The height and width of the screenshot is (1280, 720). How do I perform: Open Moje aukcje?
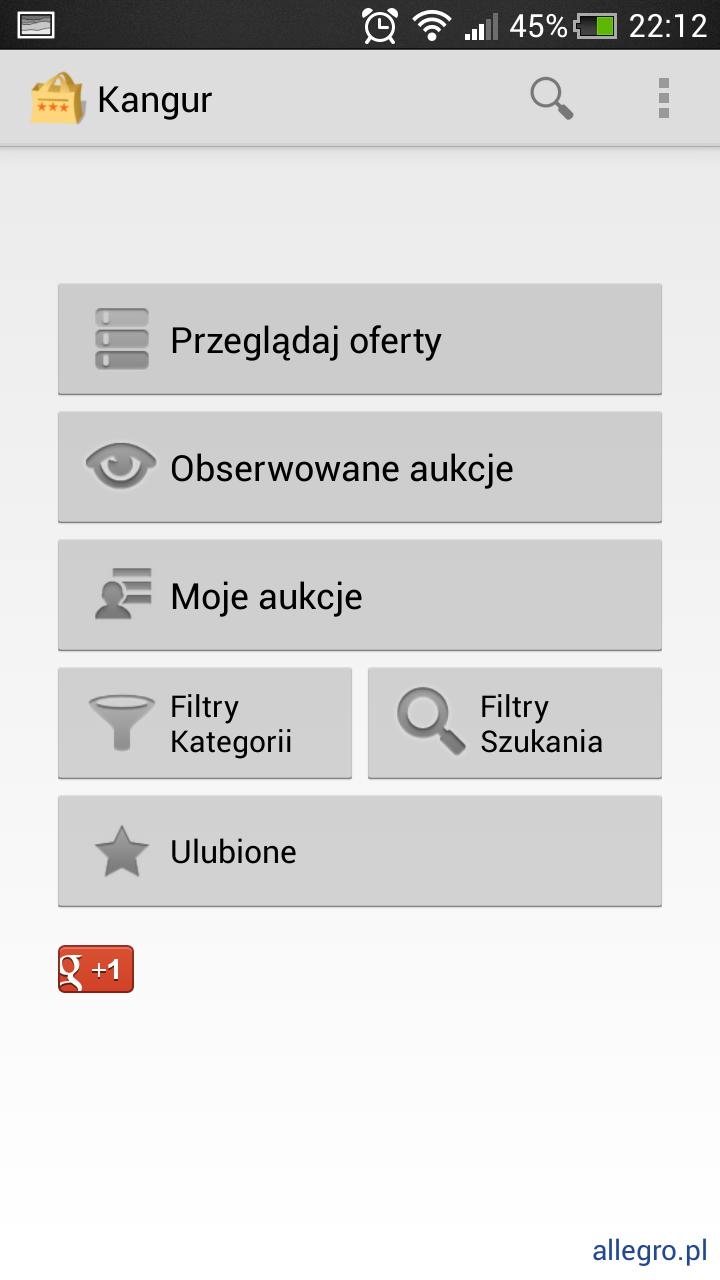pyautogui.click(x=360, y=594)
